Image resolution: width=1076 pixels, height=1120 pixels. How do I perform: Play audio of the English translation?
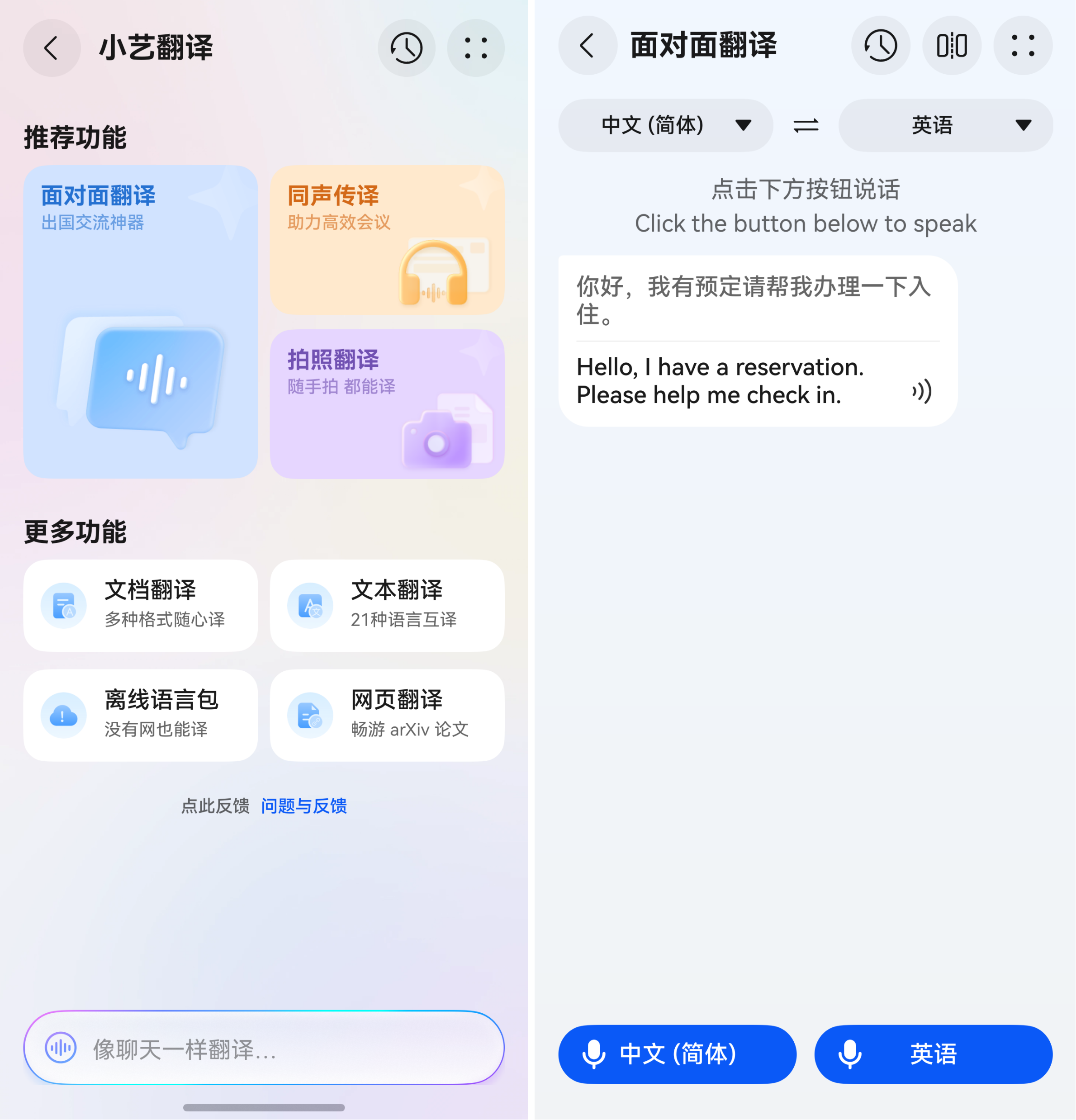click(x=921, y=392)
